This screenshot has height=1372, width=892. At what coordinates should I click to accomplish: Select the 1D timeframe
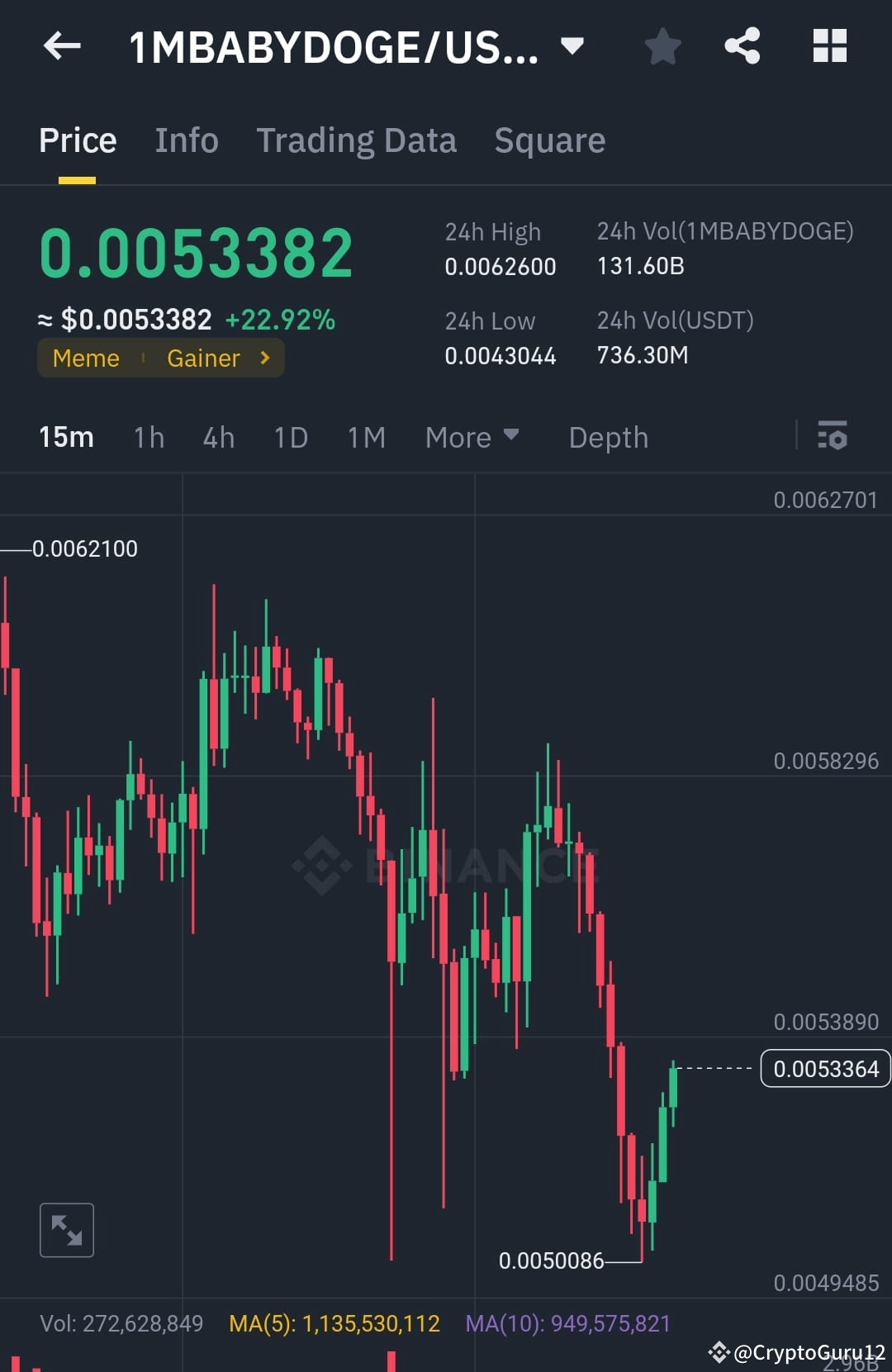click(290, 437)
